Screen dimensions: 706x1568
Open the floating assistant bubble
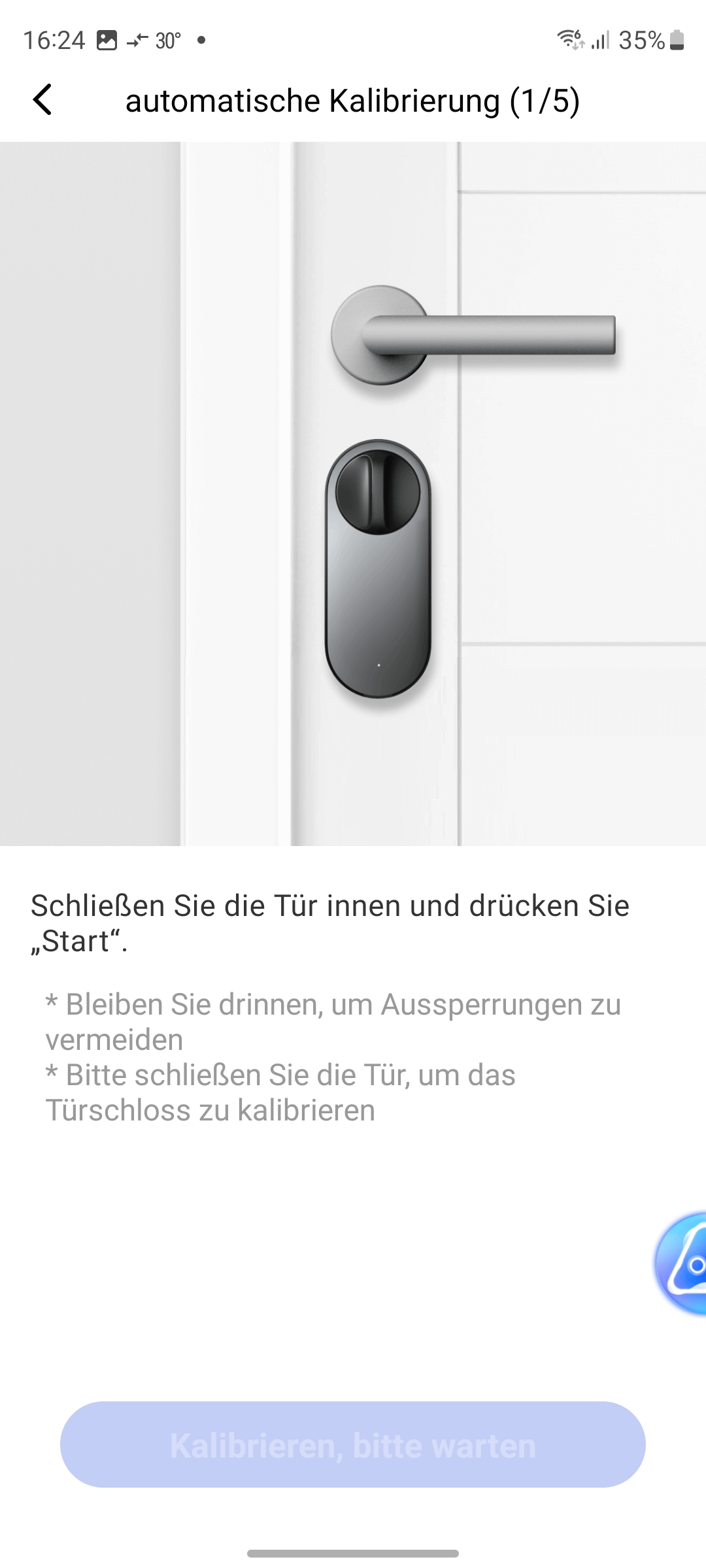[683, 1263]
